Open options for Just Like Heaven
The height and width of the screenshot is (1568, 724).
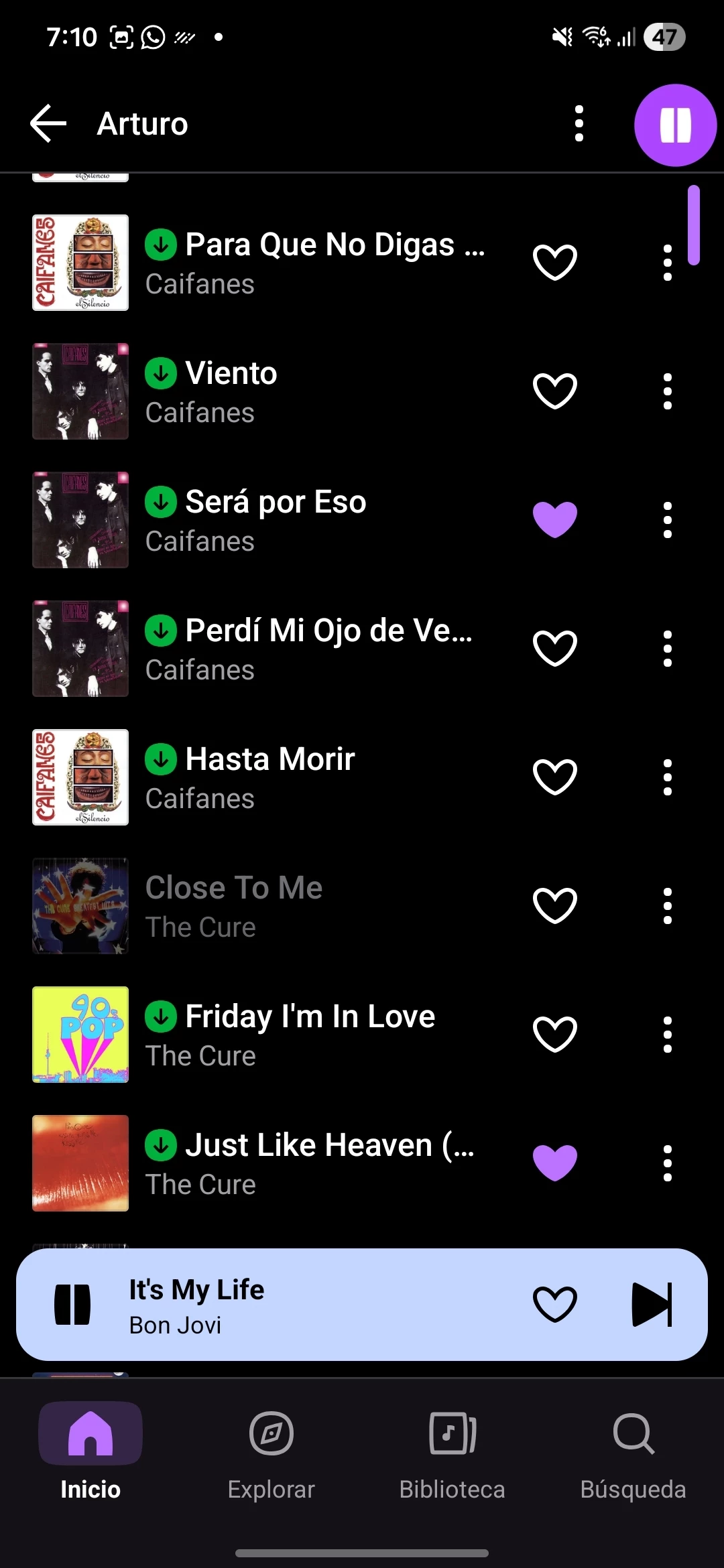click(x=667, y=1163)
